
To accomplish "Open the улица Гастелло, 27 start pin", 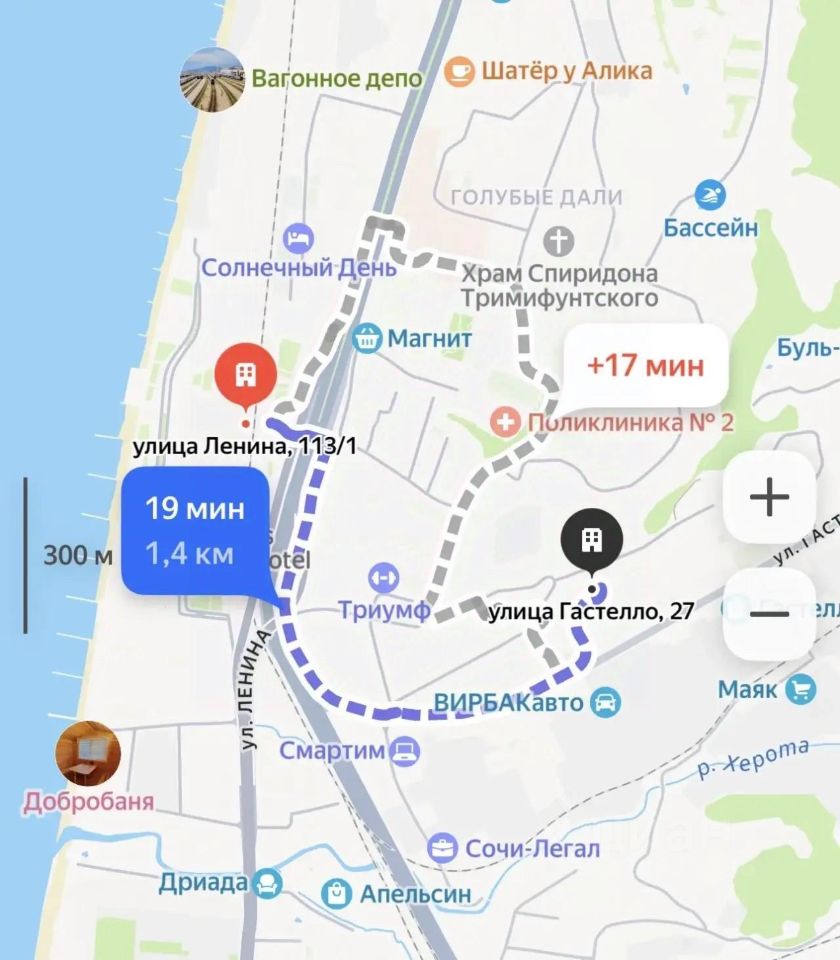I will point(592,543).
